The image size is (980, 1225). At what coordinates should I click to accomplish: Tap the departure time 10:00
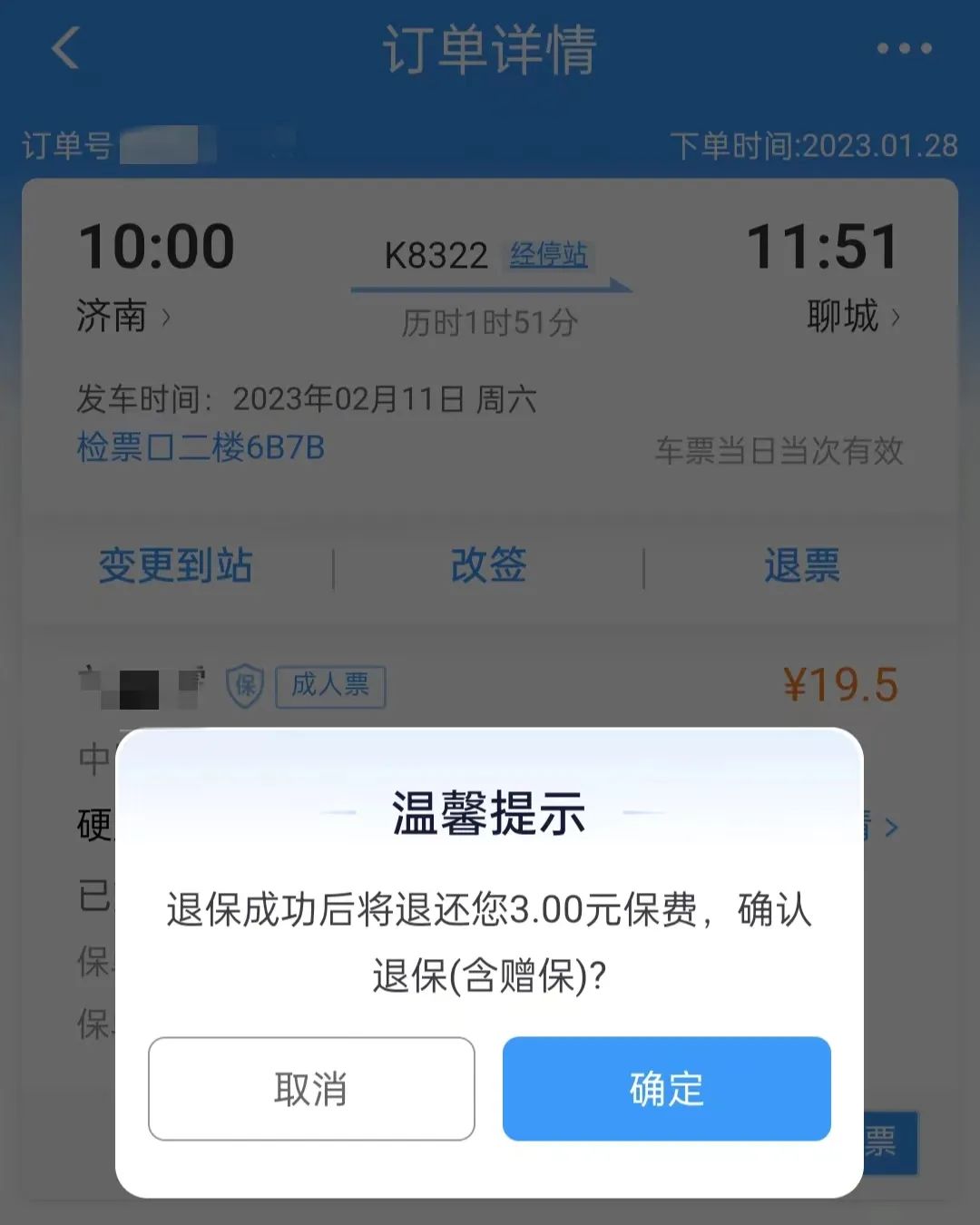pos(156,245)
